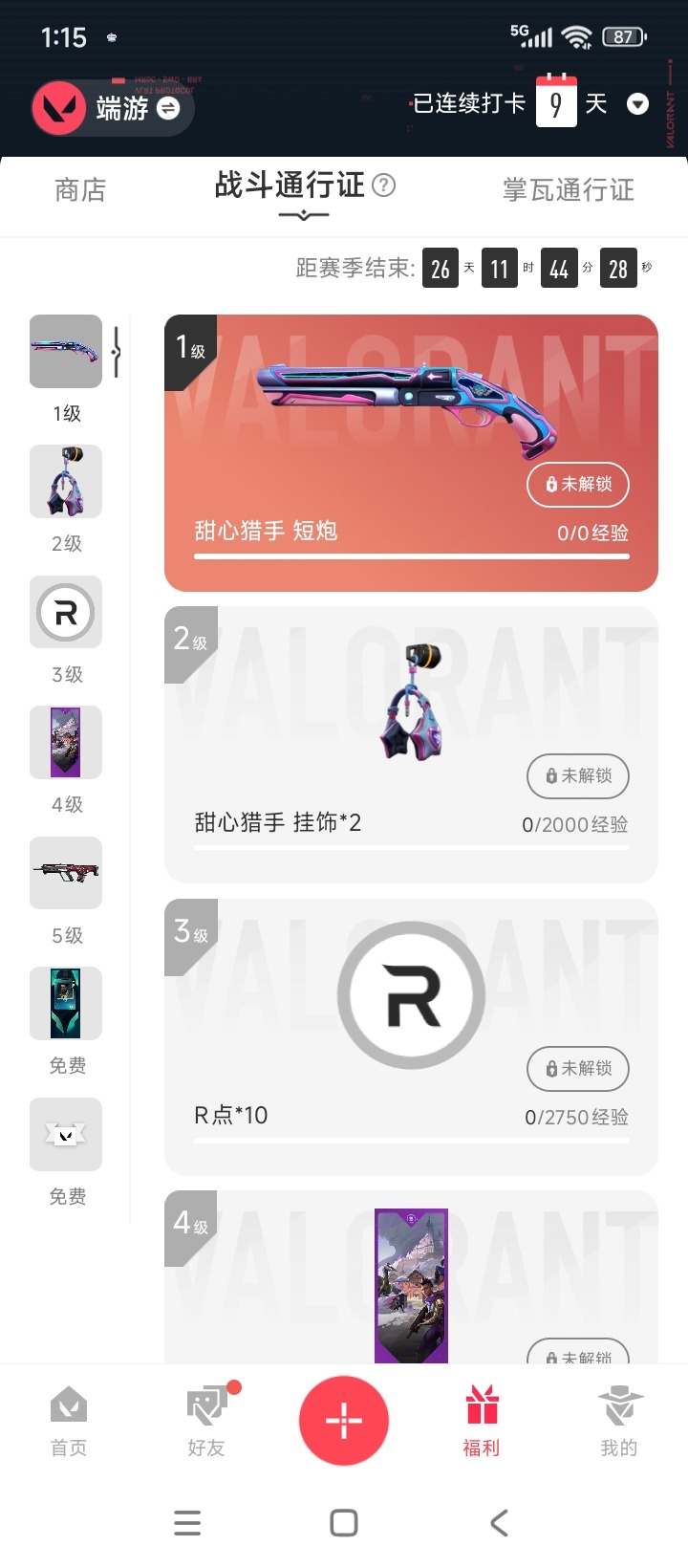Switch to the 掌瓦通行证 tab
This screenshot has height=1568, width=688.
tap(566, 189)
